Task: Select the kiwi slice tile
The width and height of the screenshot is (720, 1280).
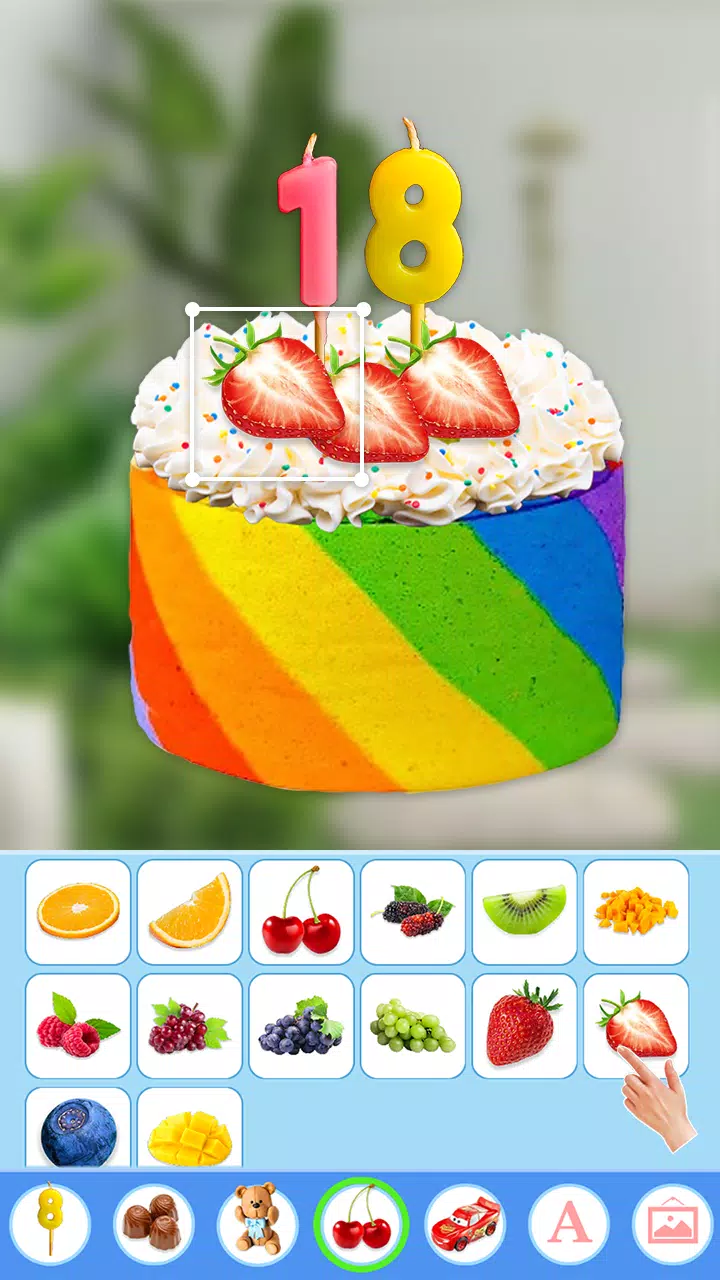Action: tap(525, 911)
